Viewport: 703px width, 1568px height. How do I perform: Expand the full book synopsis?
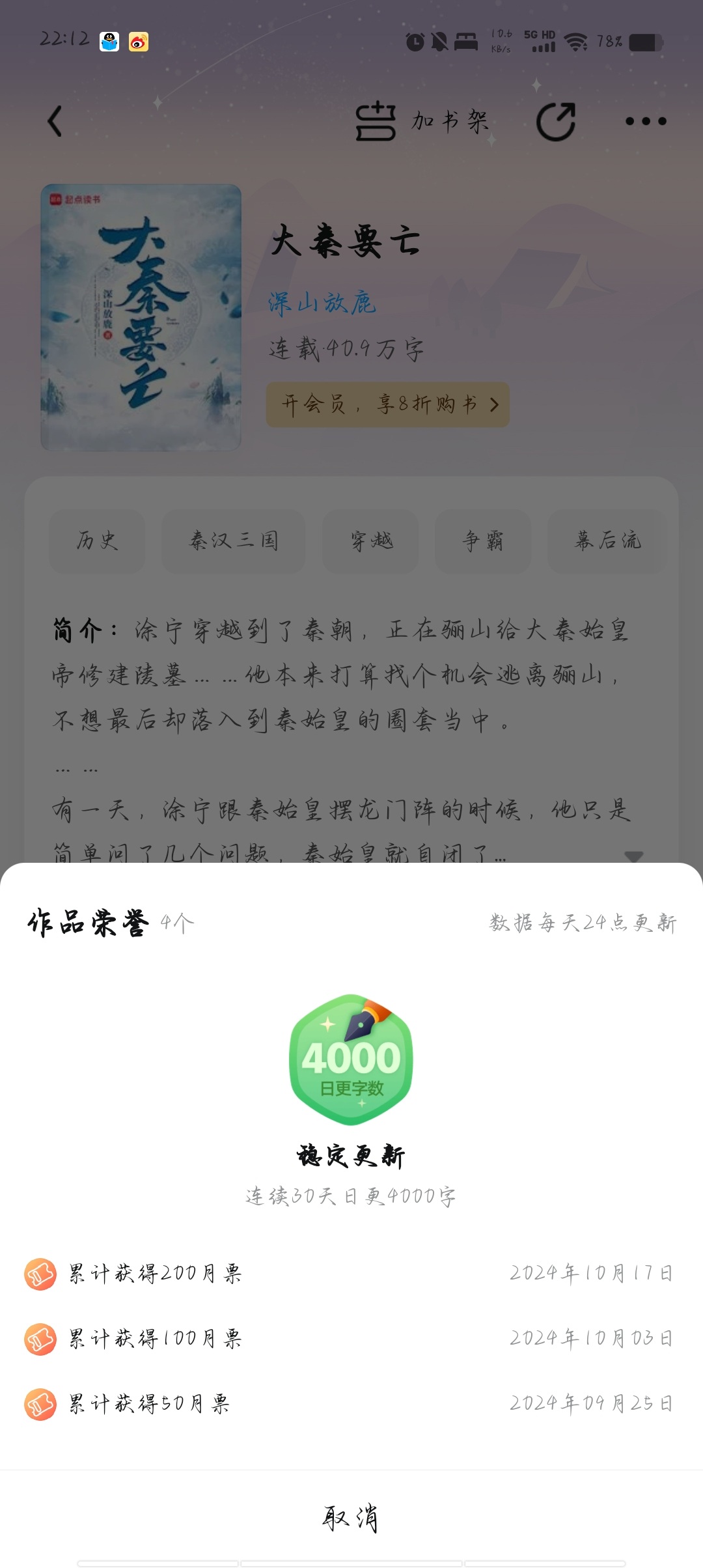(x=633, y=855)
